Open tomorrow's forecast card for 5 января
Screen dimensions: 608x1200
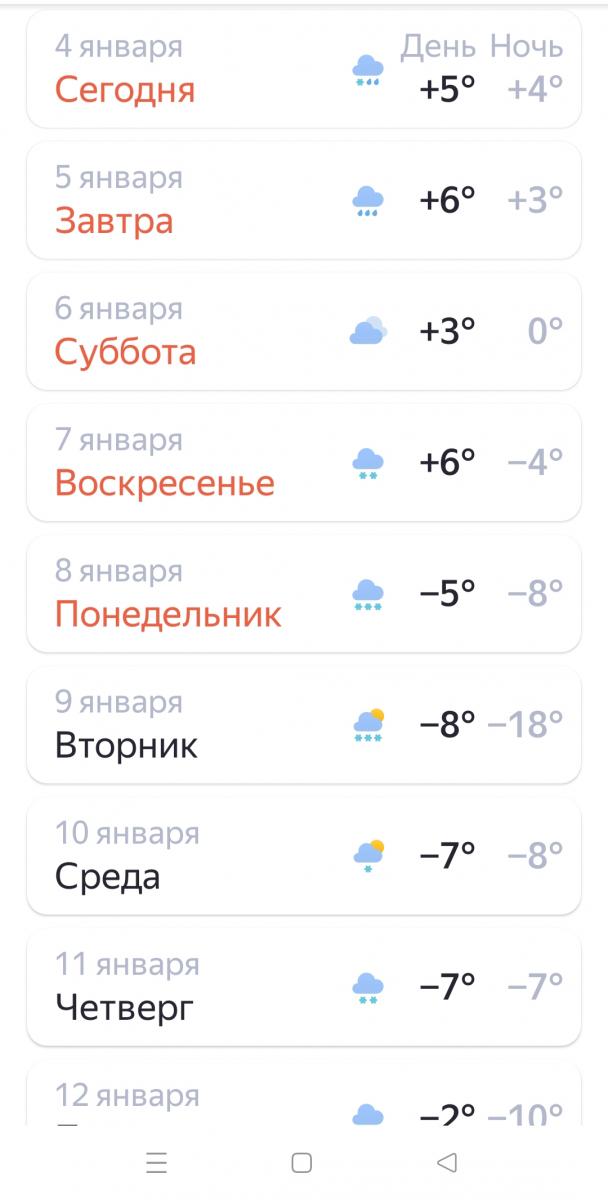[304, 200]
